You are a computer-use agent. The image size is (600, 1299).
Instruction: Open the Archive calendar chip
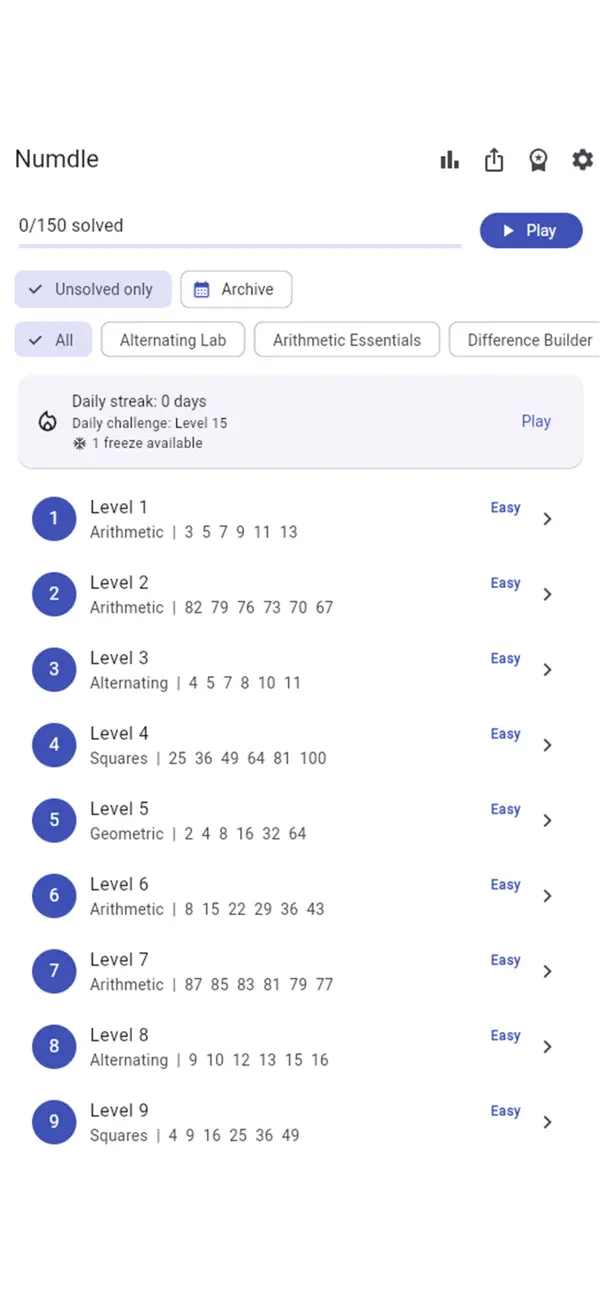pos(236,289)
